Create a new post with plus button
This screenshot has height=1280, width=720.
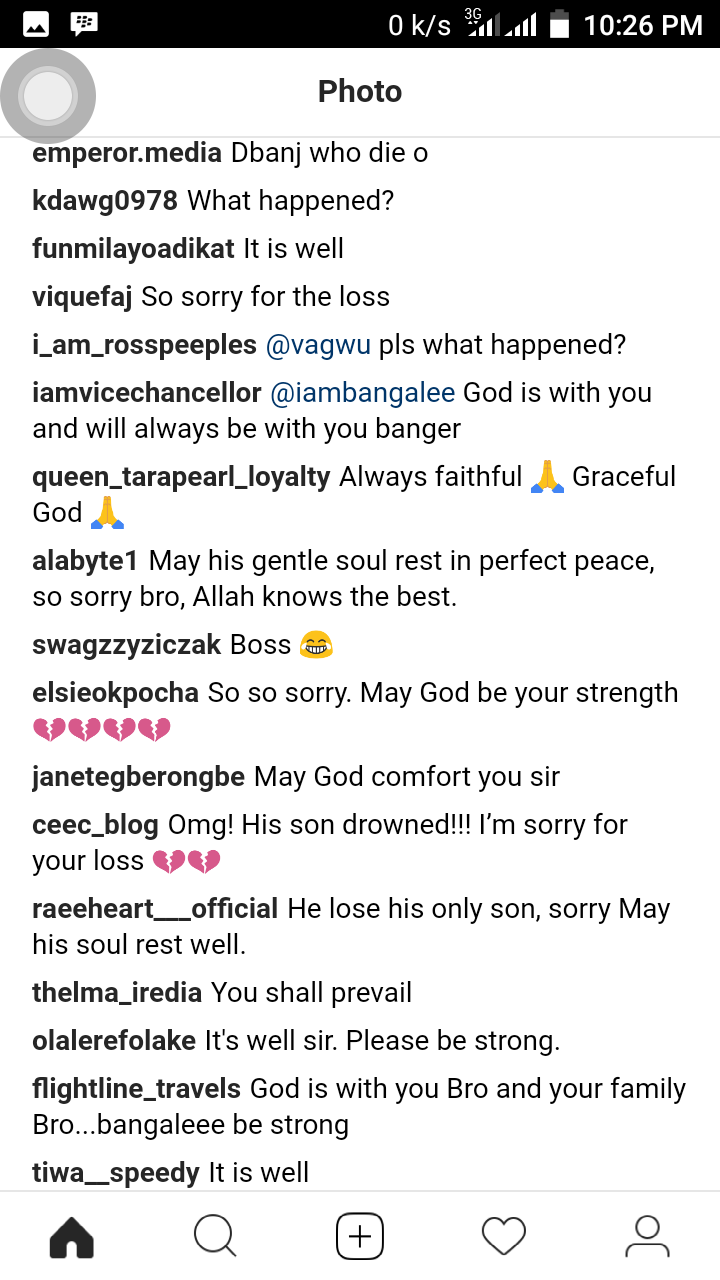tap(360, 1237)
